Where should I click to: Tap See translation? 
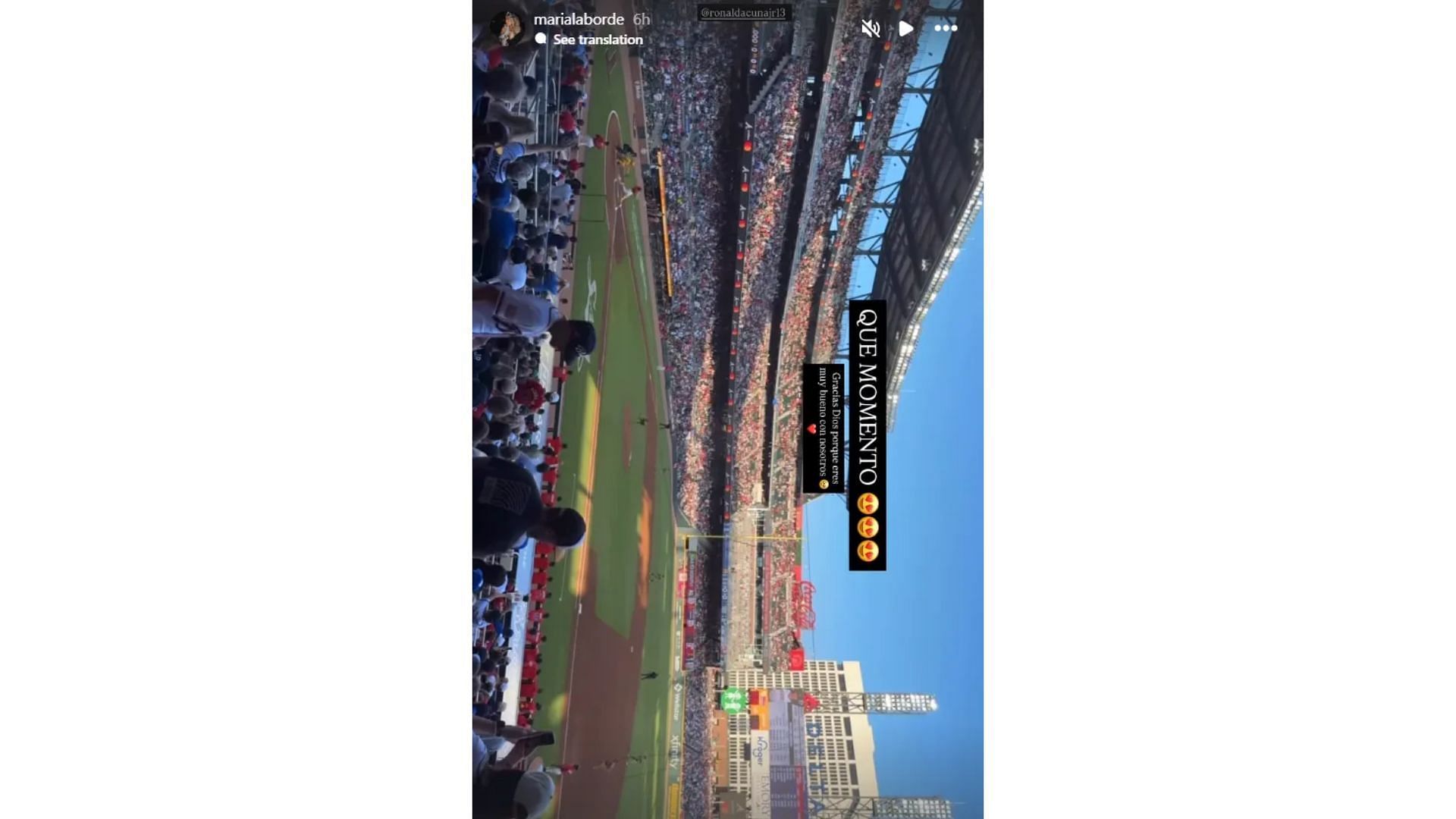pyautogui.click(x=598, y=39)
